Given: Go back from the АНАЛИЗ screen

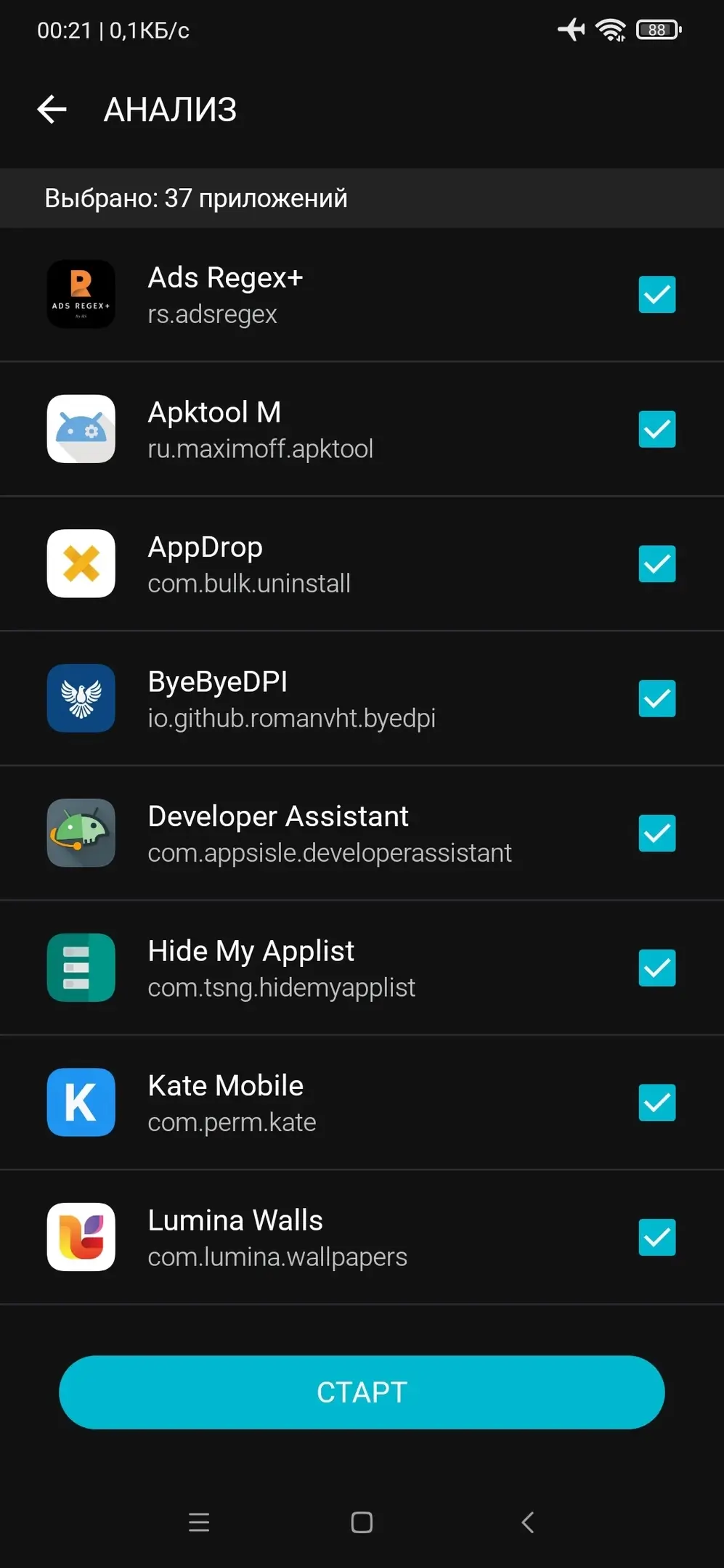Looking at the screenshot, I should click(52, 110).
